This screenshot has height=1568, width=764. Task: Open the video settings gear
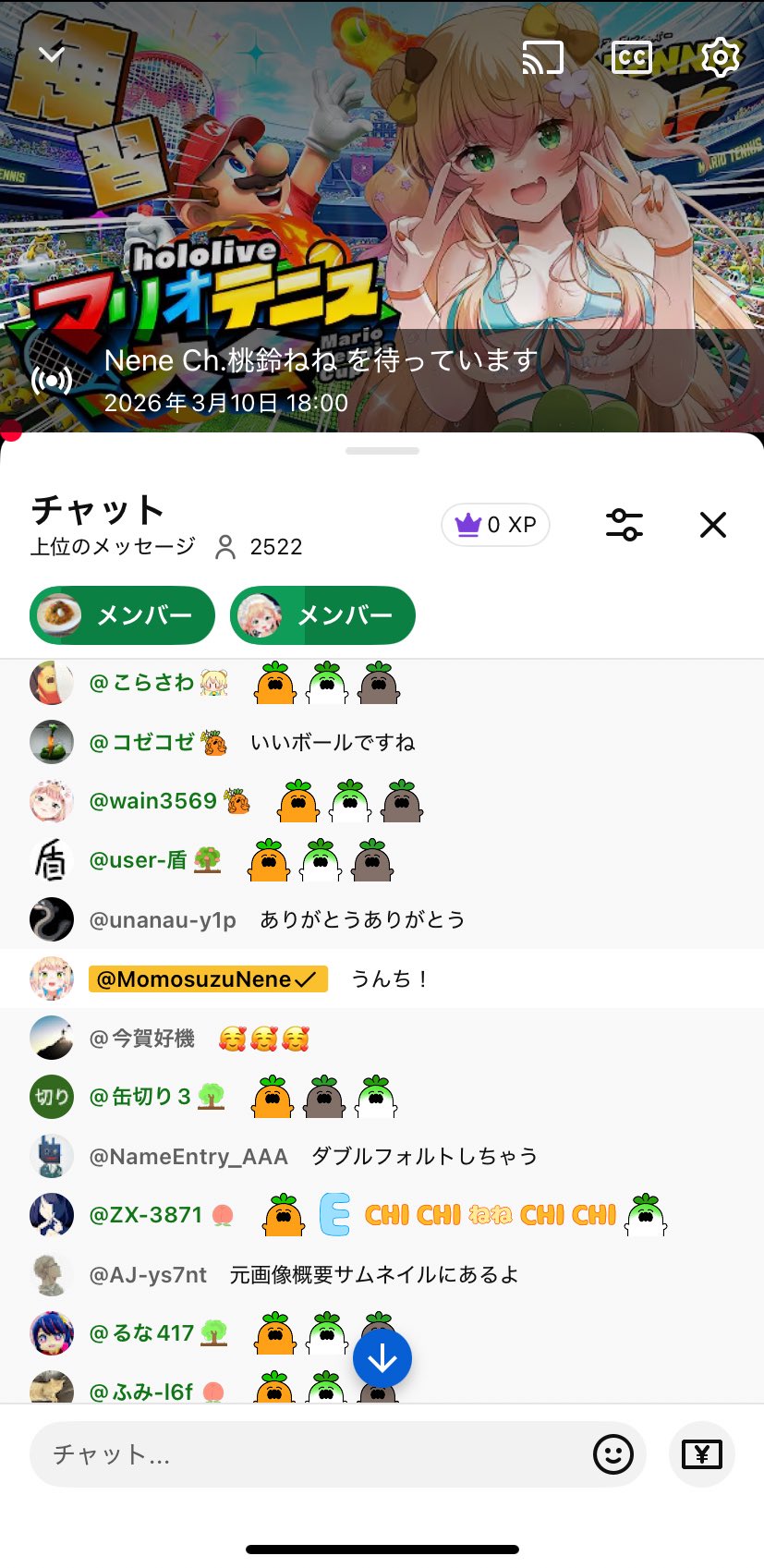tap(721, 57)
